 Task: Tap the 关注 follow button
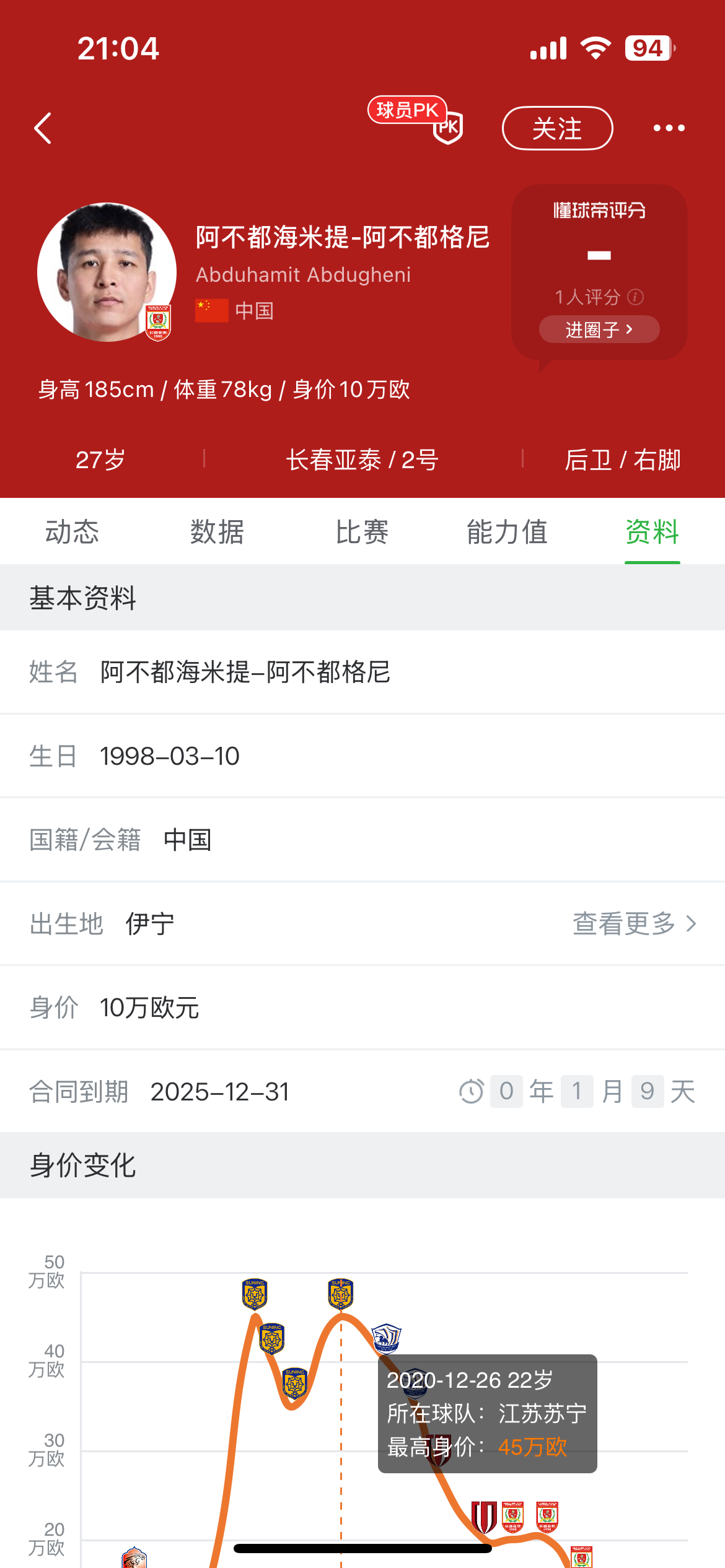557,128
